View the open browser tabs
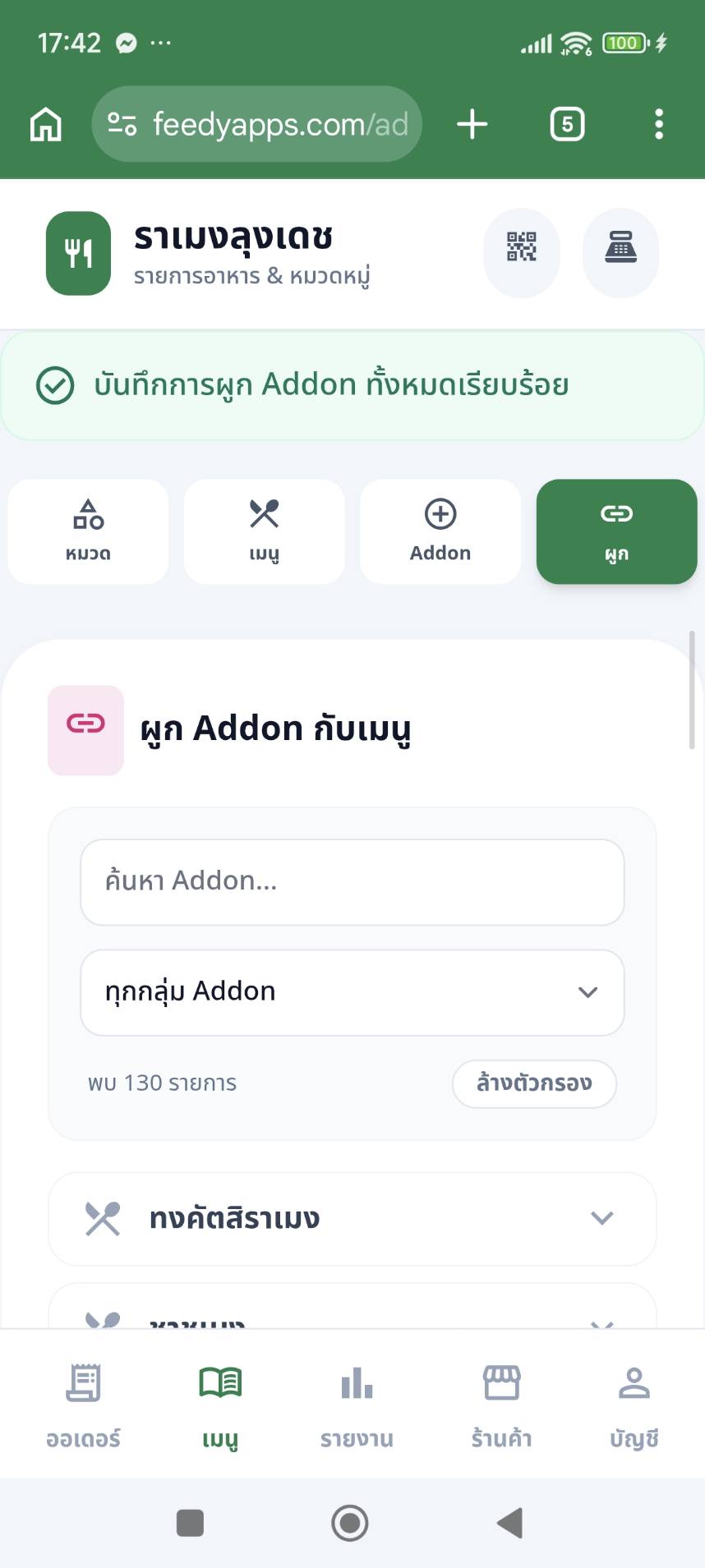Viewport: 705px width, 1568px height. click(x=567, y=125)
